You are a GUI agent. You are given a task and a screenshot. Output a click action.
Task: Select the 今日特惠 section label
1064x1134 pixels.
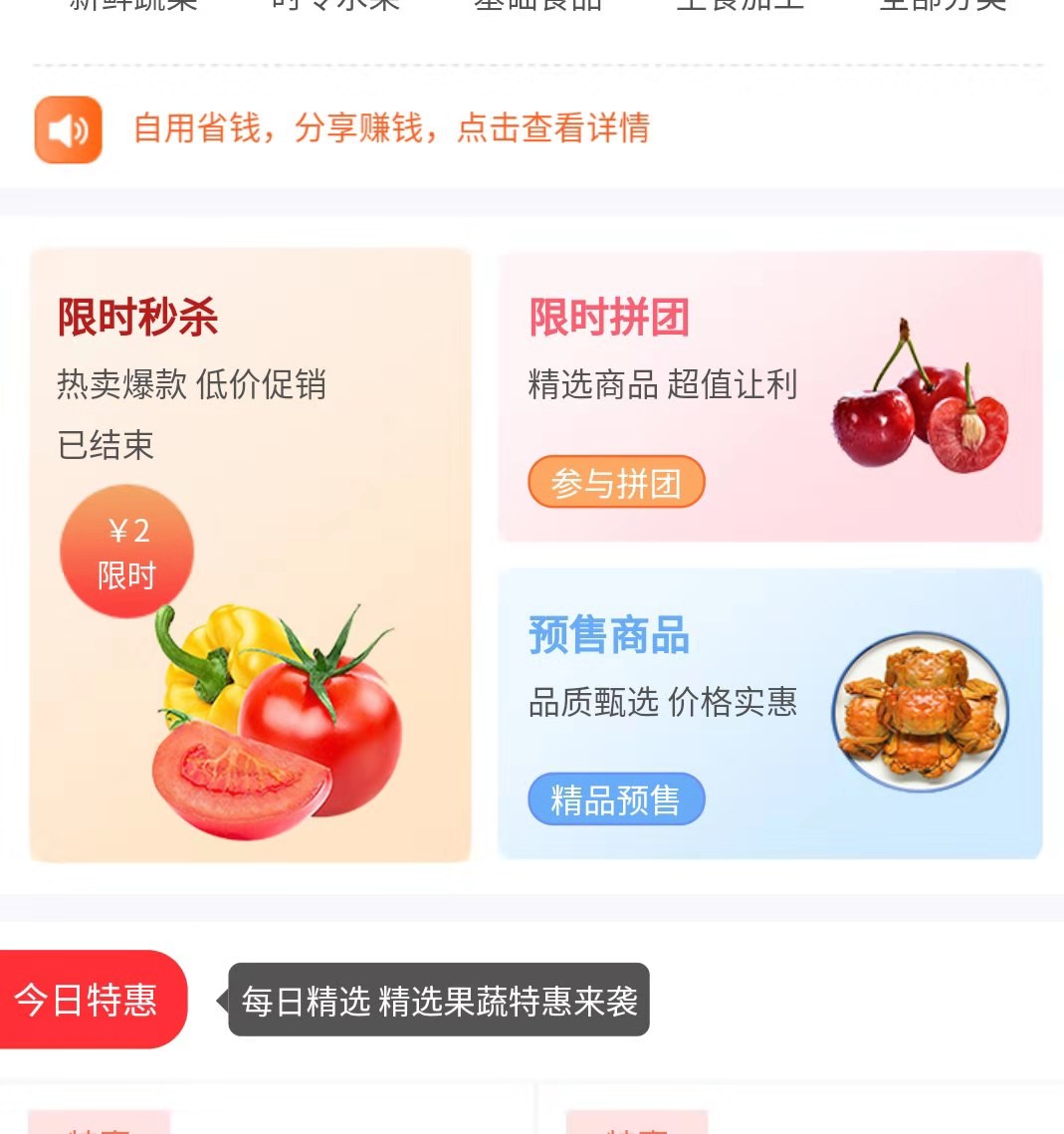pyautogui.click(x=88, y=1000)
